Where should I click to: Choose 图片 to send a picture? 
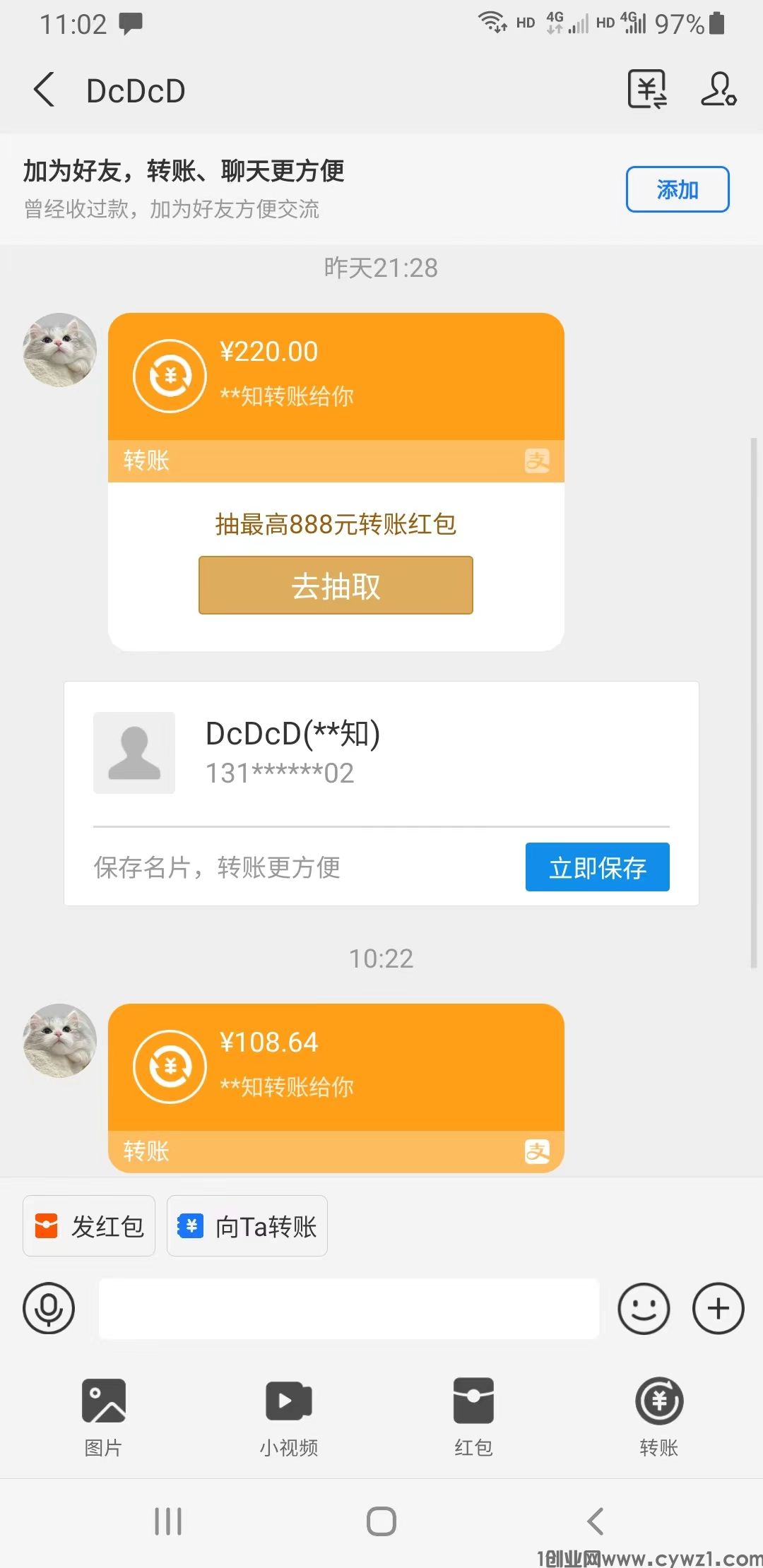(x=103, y=1415)
